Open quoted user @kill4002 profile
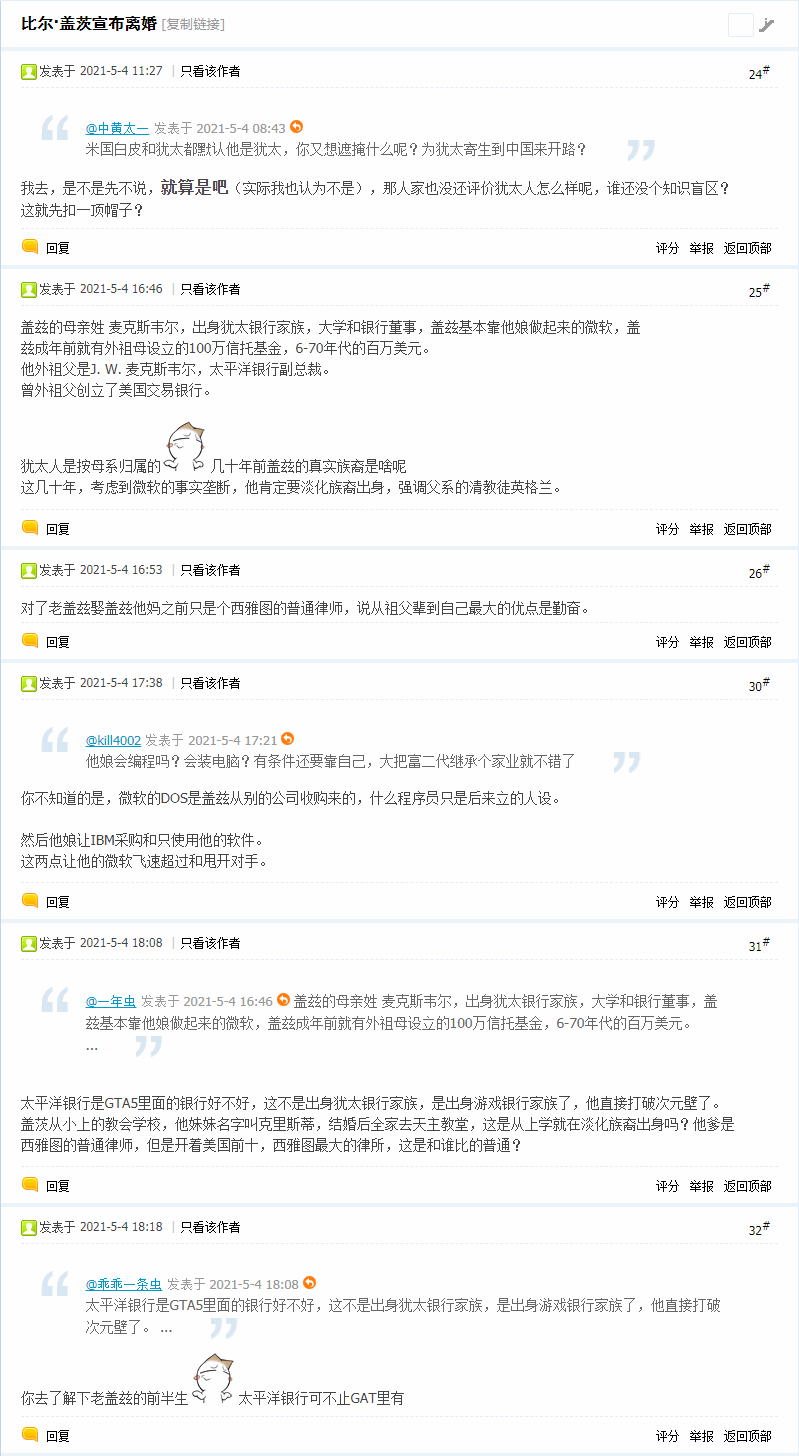 tap(113, 740)
